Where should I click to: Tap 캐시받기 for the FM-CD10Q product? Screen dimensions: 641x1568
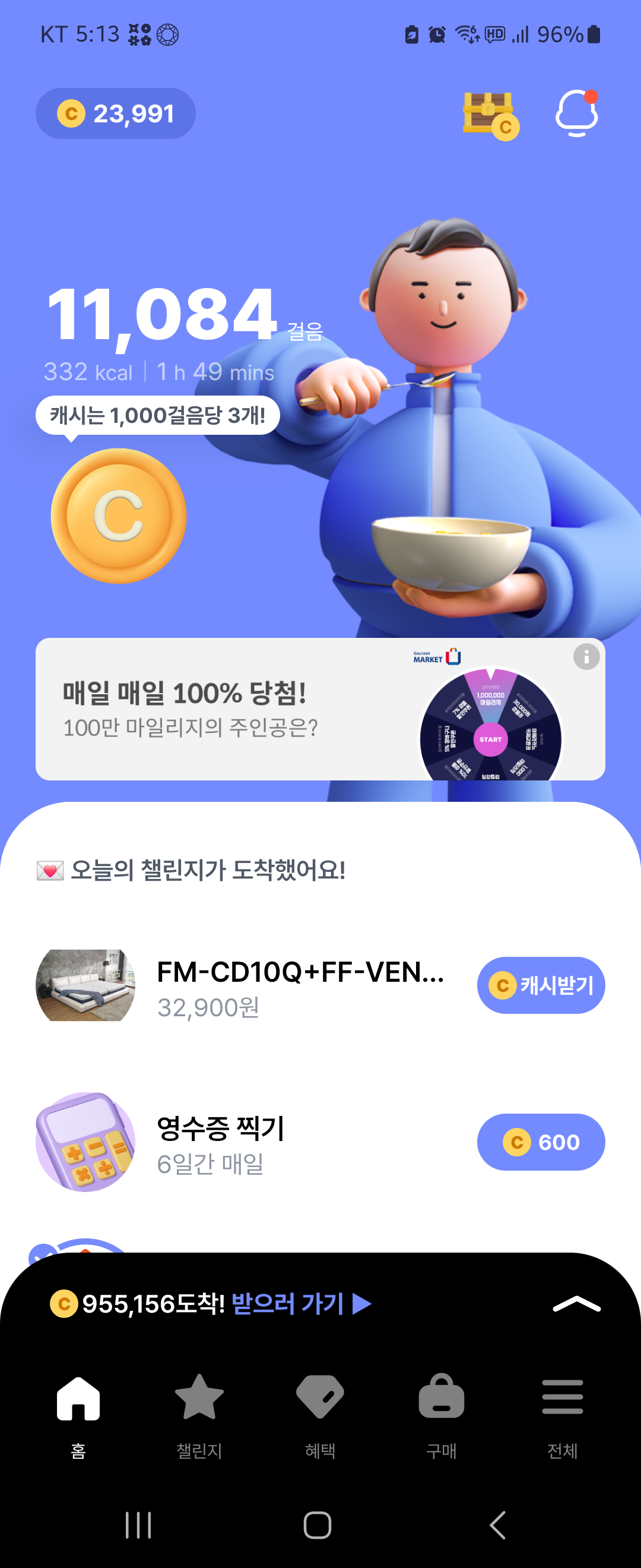[541, 985]
